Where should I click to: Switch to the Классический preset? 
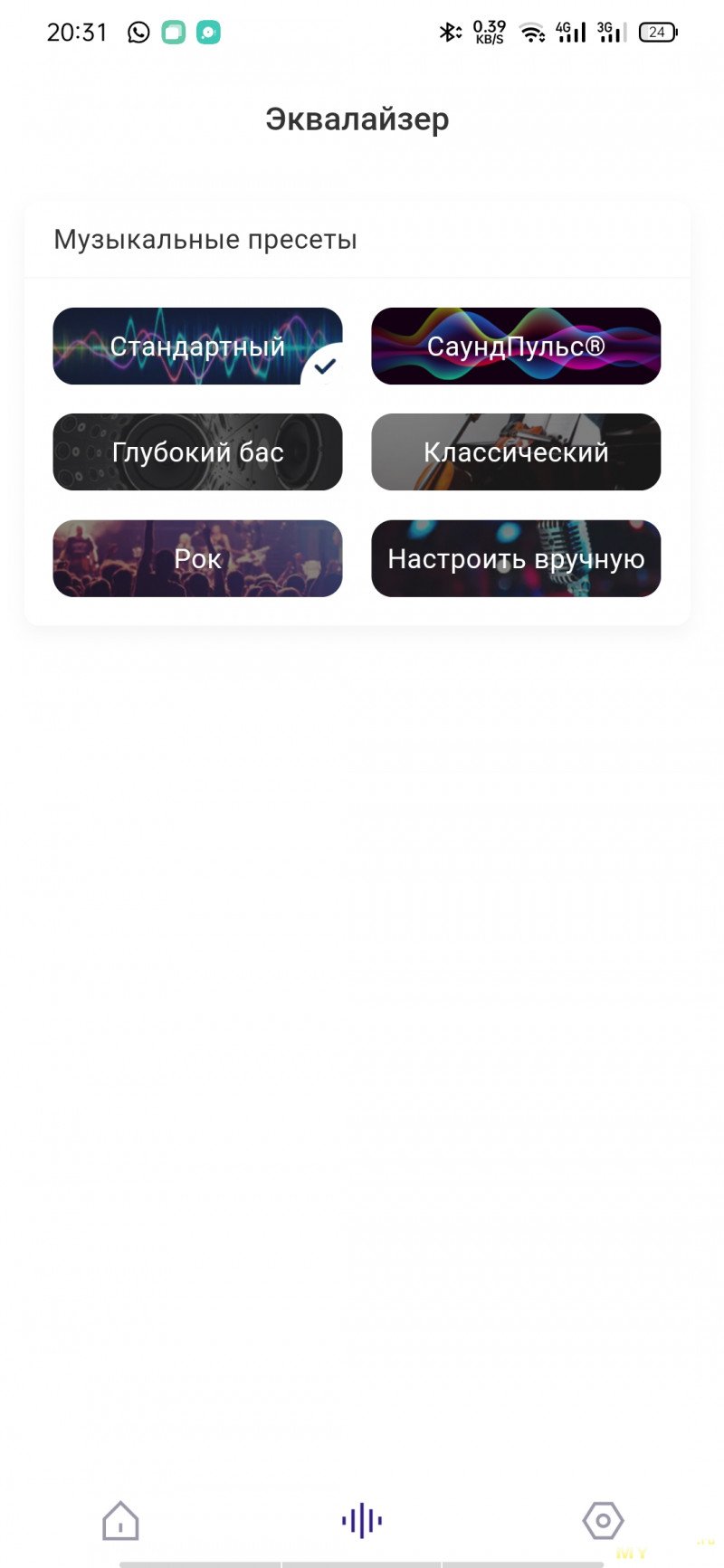516,452
